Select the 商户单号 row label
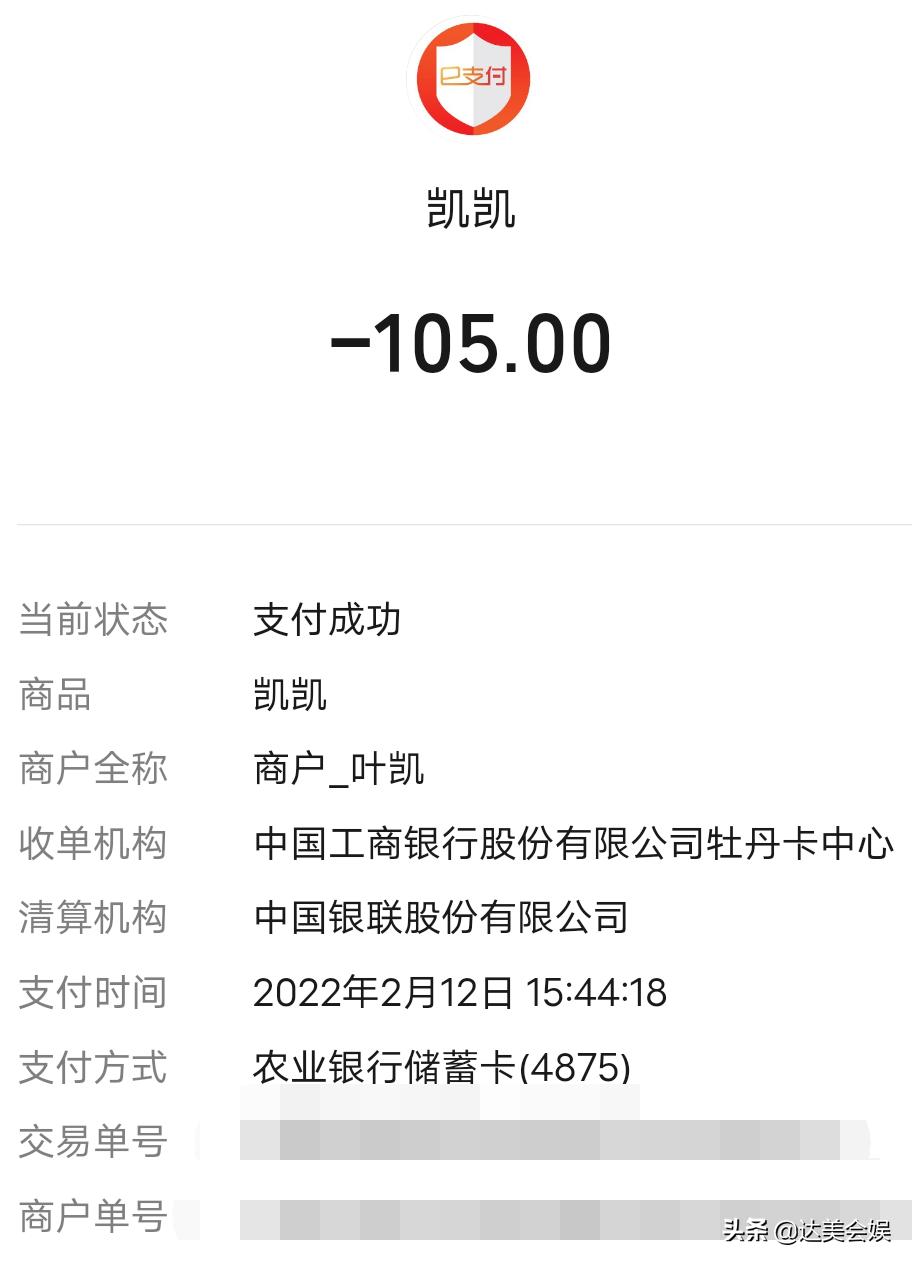This screenshot has height=1264, width=912. [91, 1218]
